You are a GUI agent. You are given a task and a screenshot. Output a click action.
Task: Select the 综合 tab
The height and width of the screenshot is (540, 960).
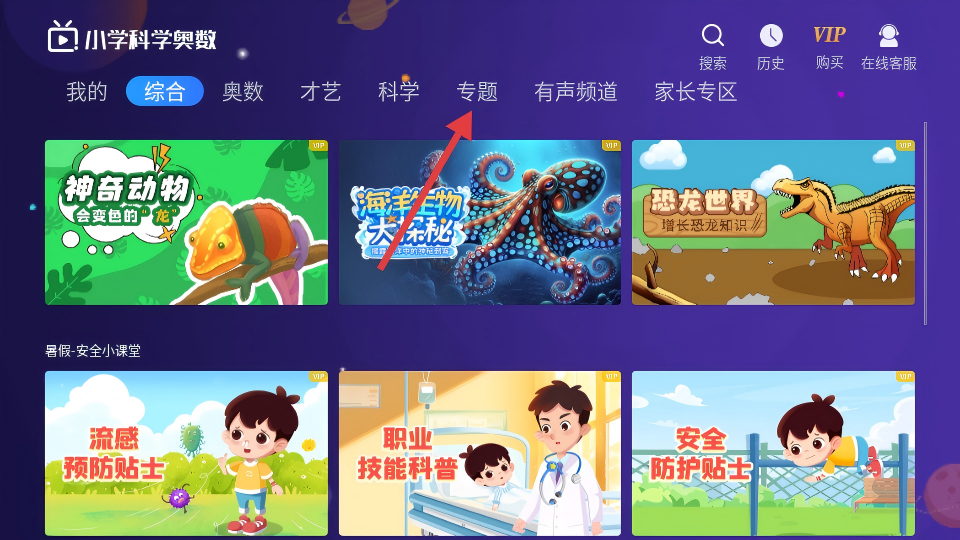(165, 92)
